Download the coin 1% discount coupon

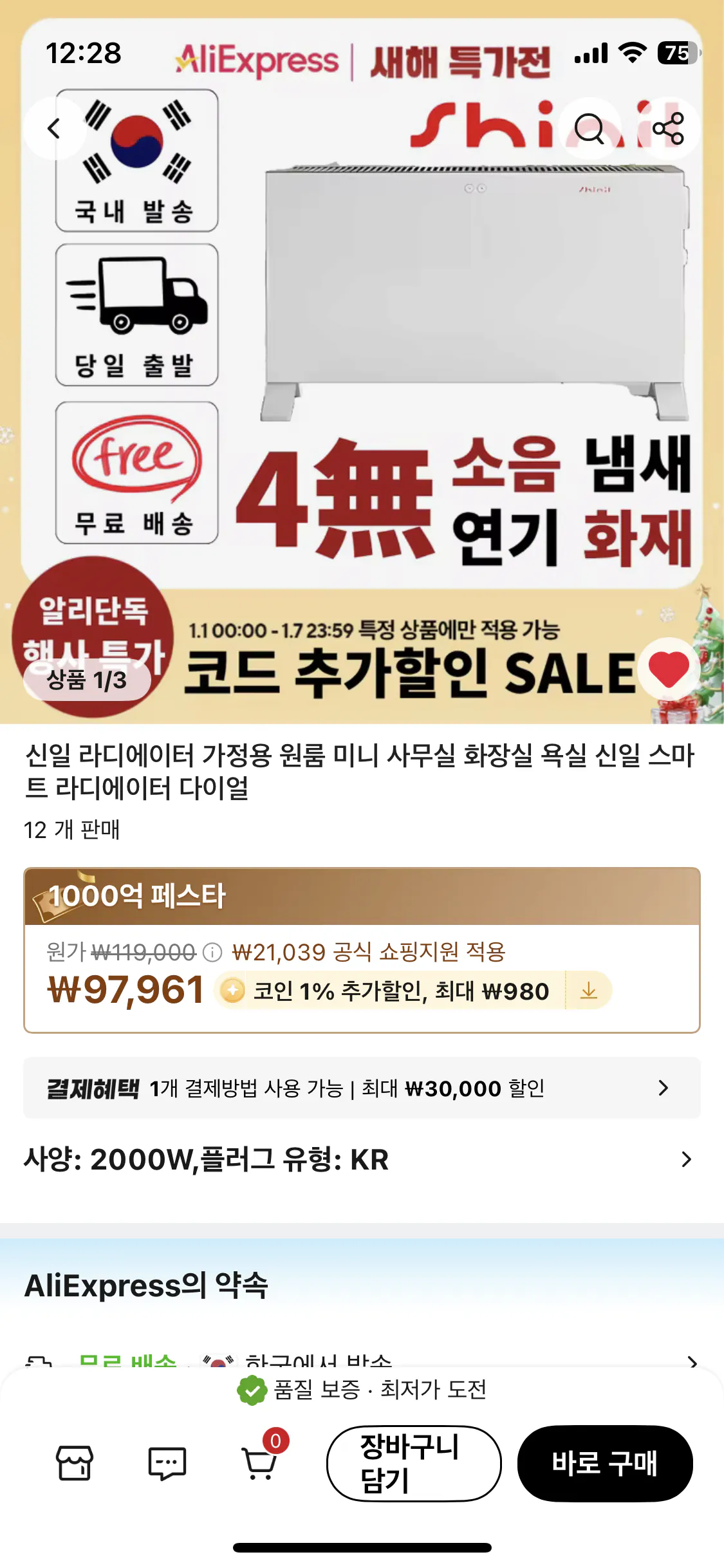[x=588, y=991]
